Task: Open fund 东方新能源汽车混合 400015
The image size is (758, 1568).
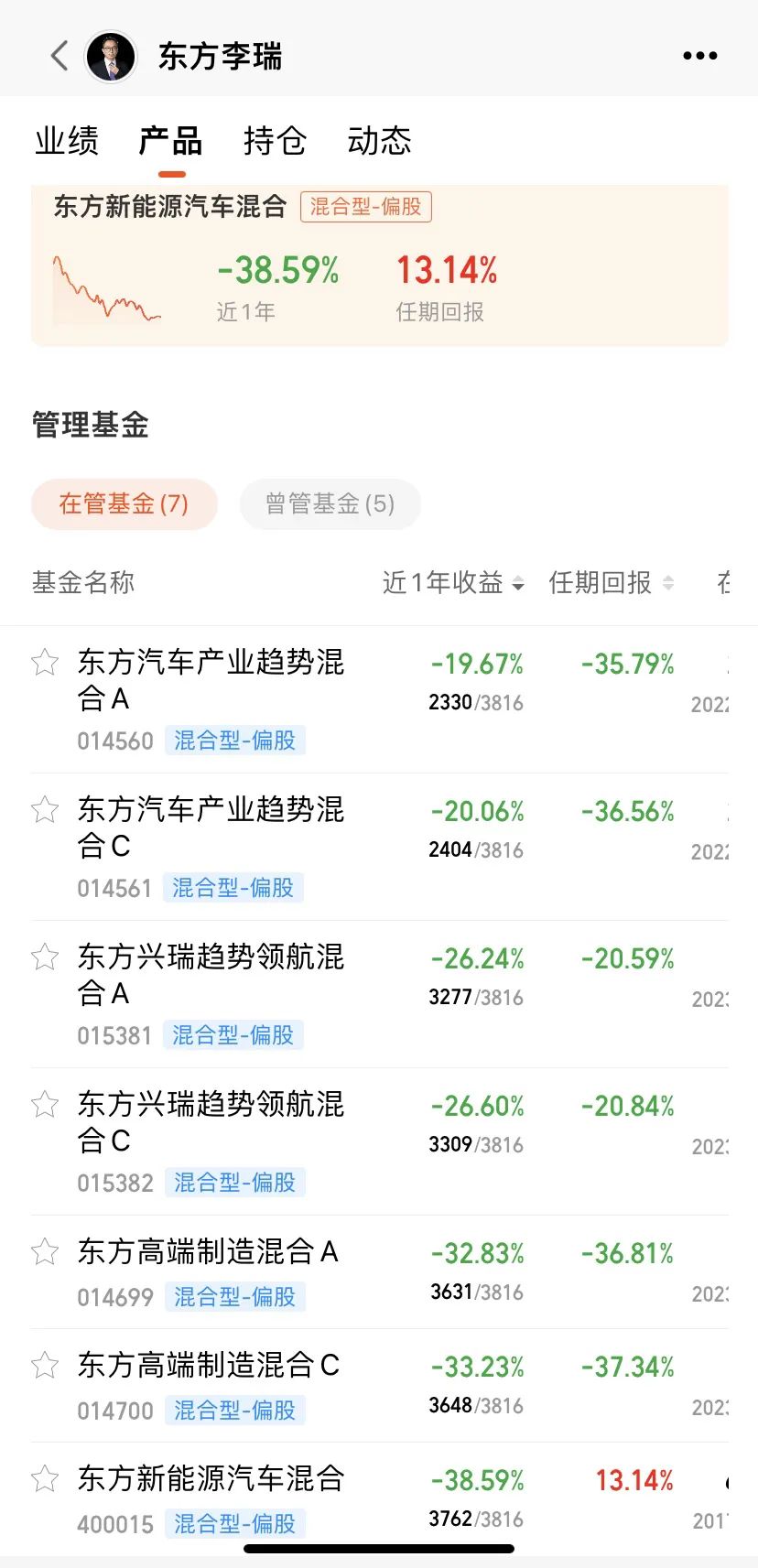Action: click(211, 1479)
